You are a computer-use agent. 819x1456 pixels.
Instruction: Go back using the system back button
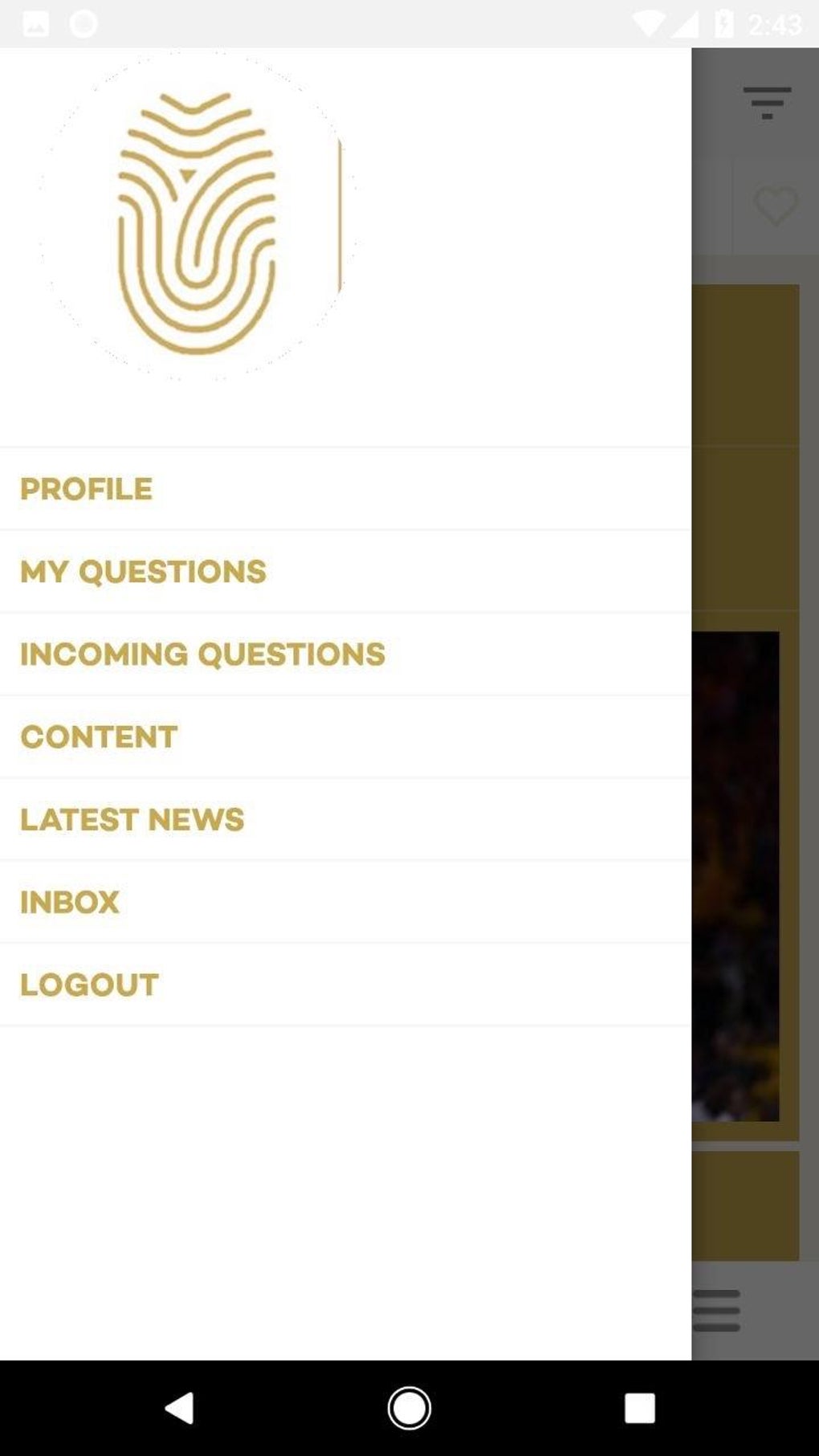(180, 1408)
